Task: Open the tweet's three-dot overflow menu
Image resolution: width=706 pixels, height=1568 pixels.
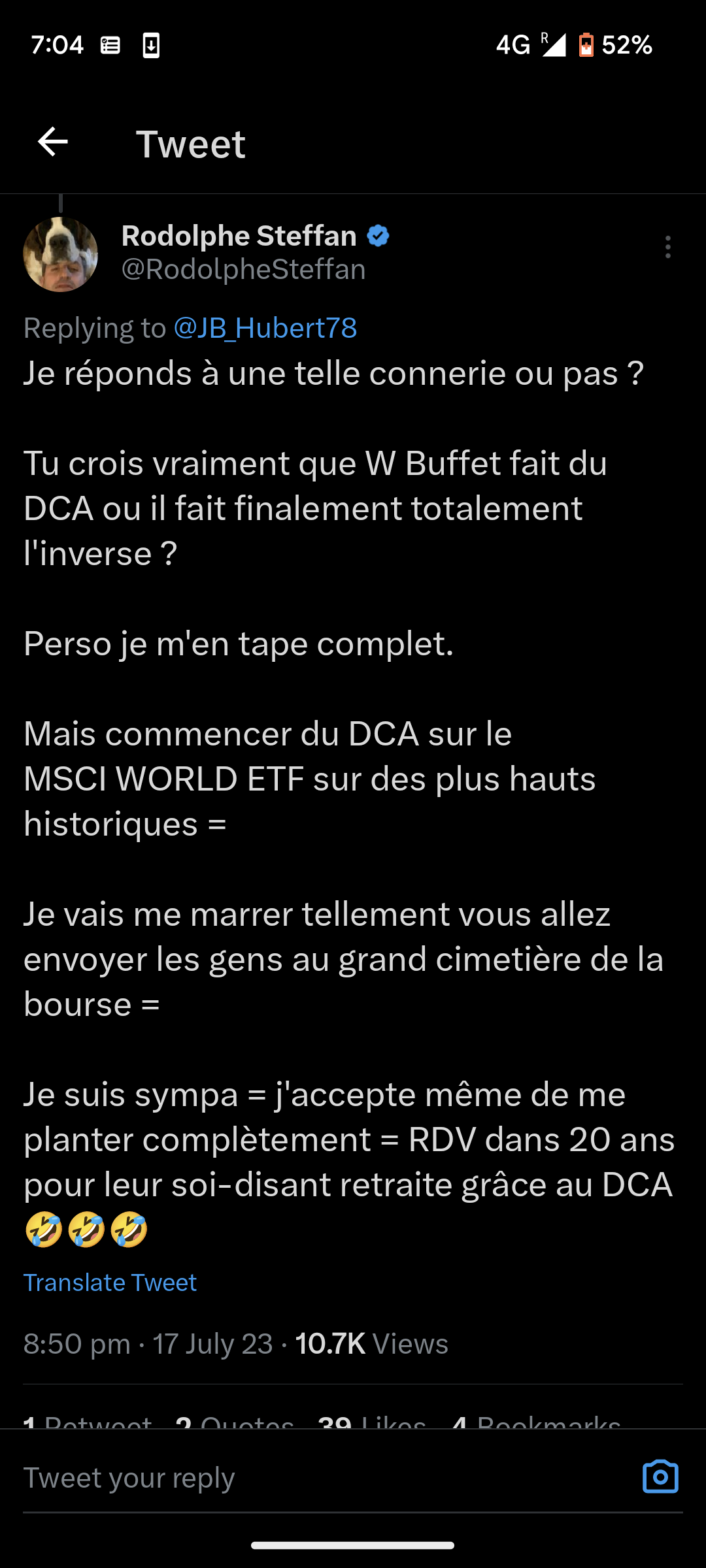Action: pyautogui.click(x=667, y=247)
